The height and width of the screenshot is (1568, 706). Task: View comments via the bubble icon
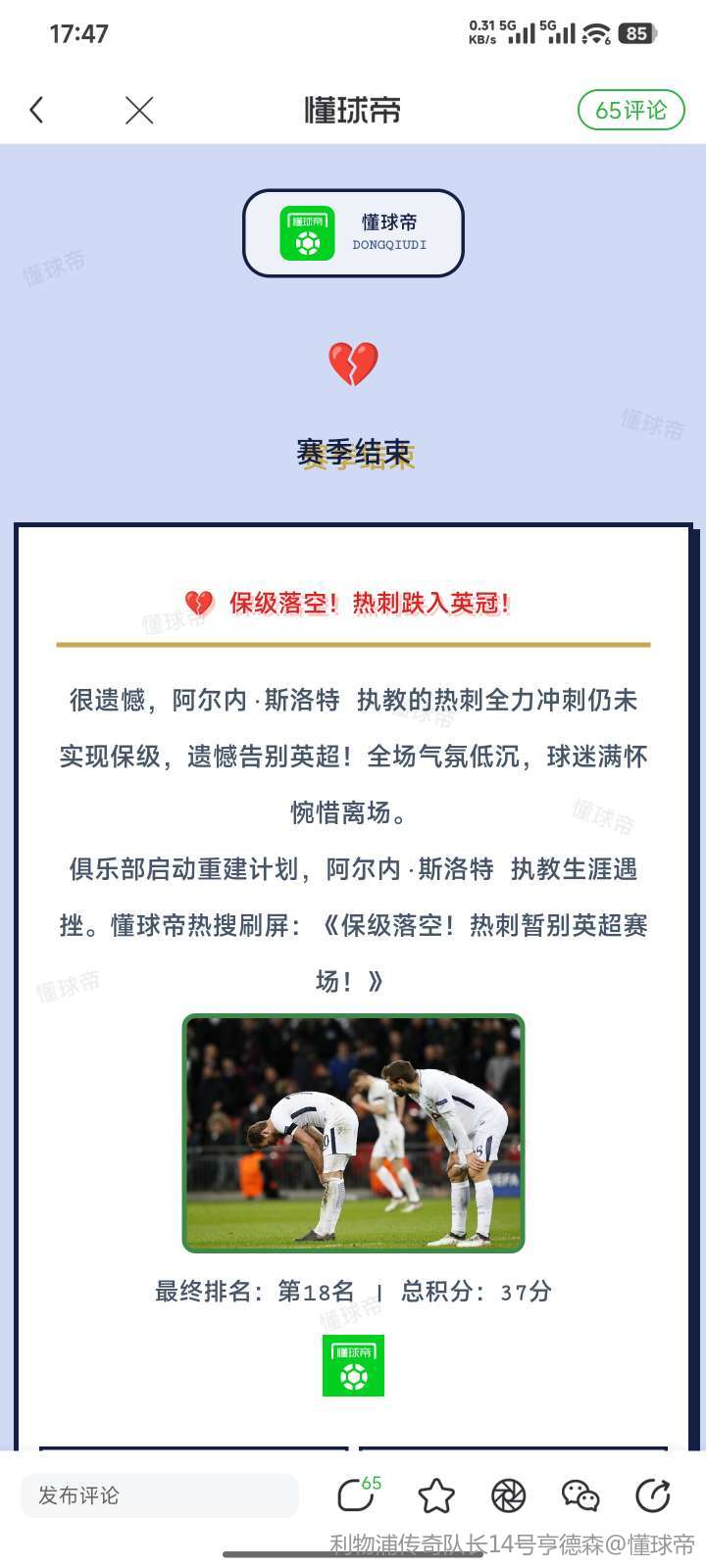357,1495
